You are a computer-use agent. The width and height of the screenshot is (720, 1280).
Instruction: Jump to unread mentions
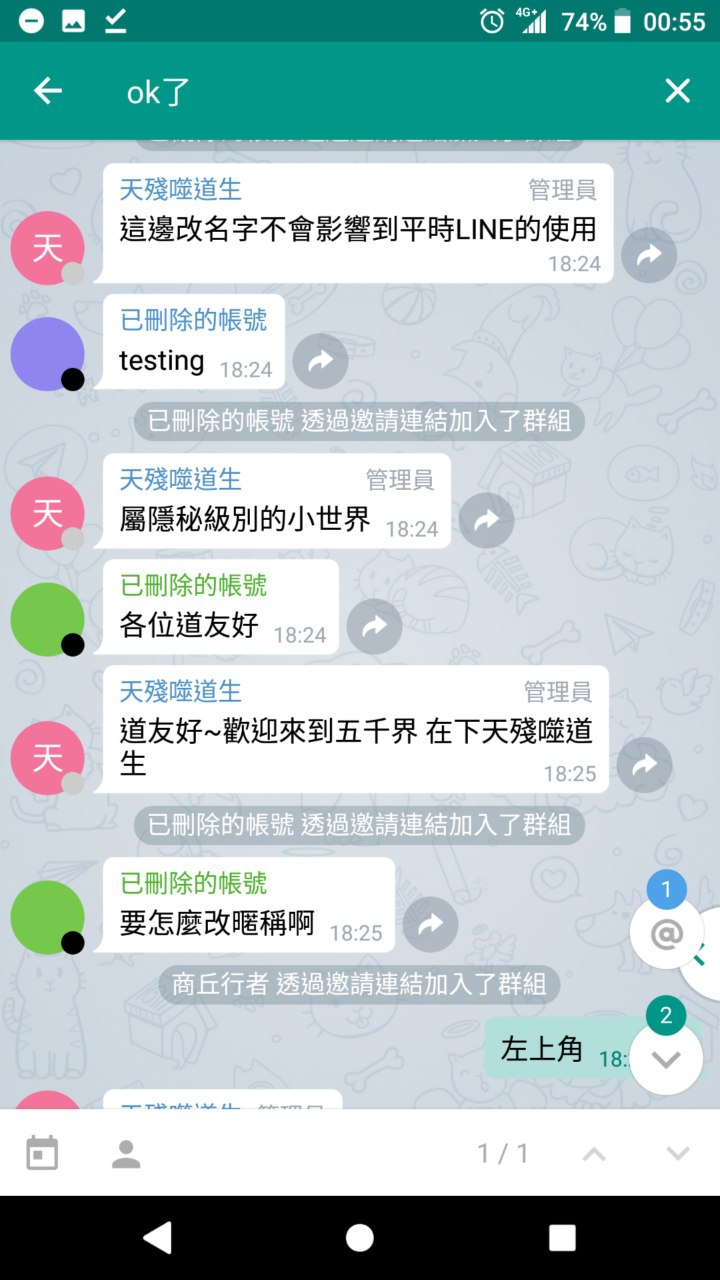666,933
